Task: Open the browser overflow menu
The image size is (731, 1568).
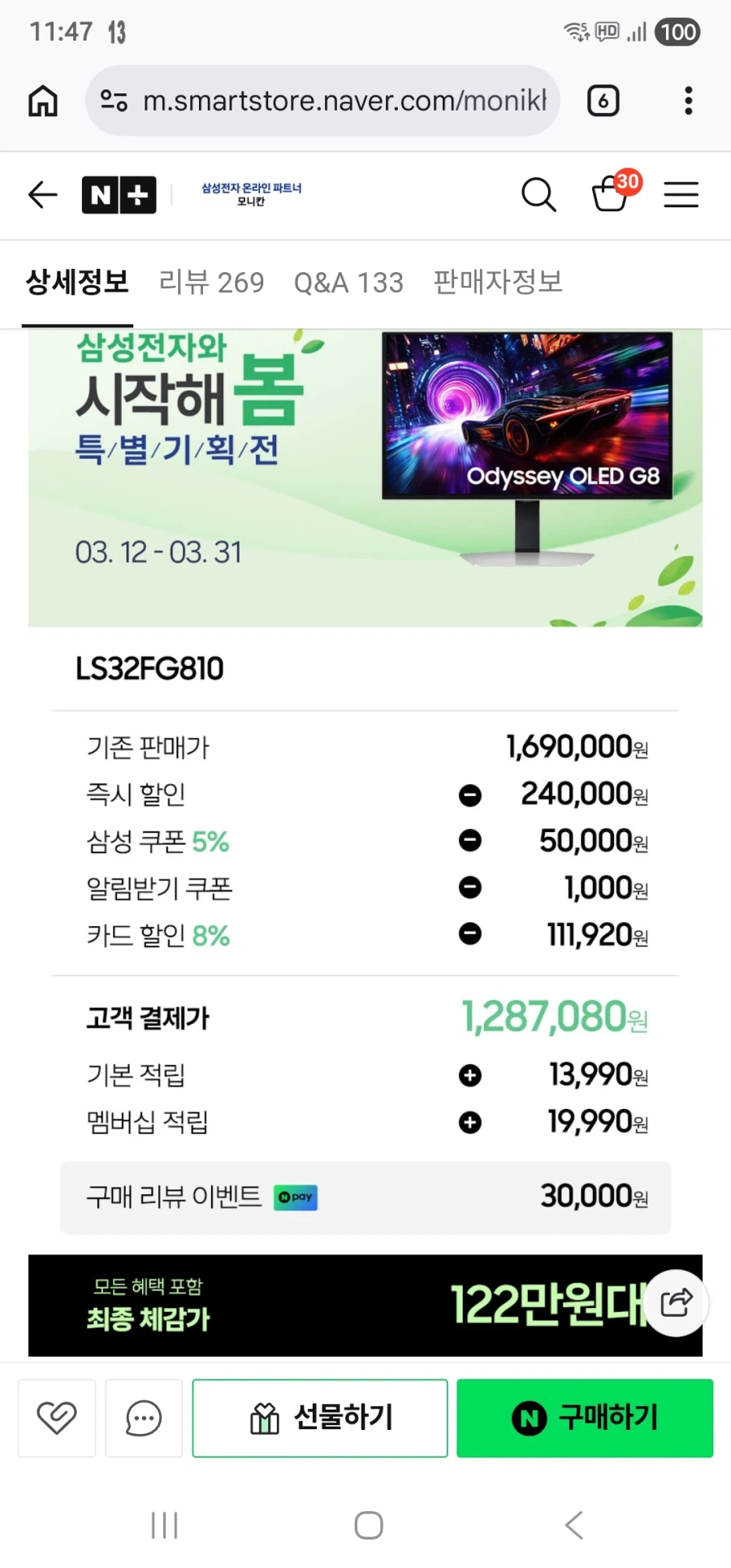Action: click(x=688, y=102)
